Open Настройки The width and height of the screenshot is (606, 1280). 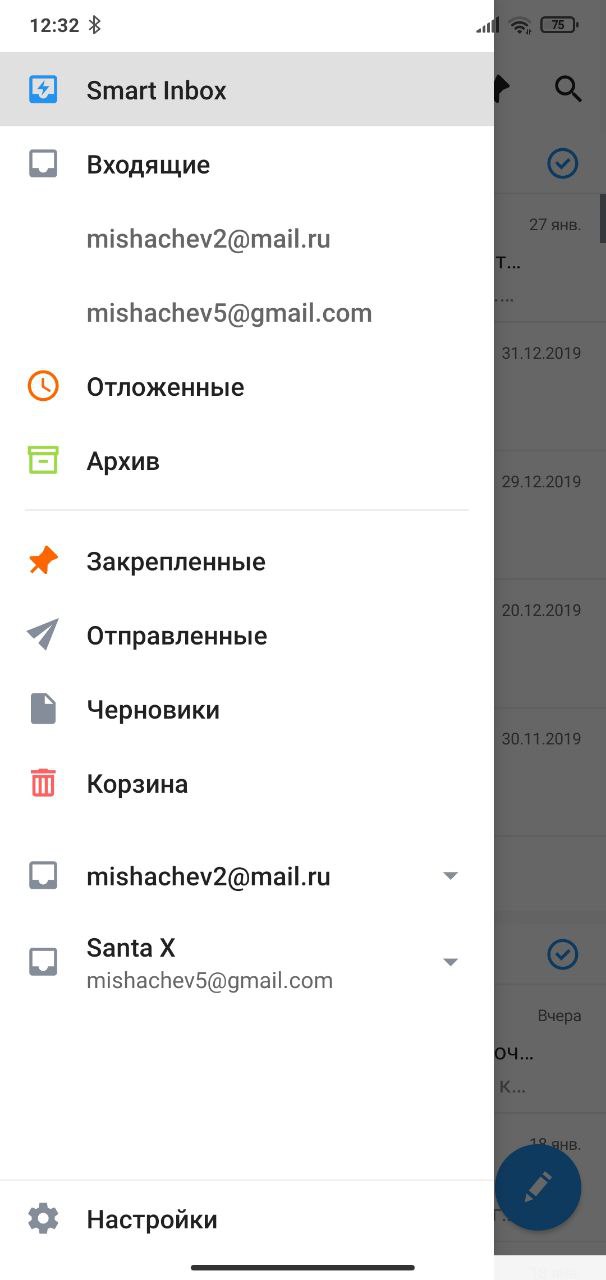coord(247,1219)
